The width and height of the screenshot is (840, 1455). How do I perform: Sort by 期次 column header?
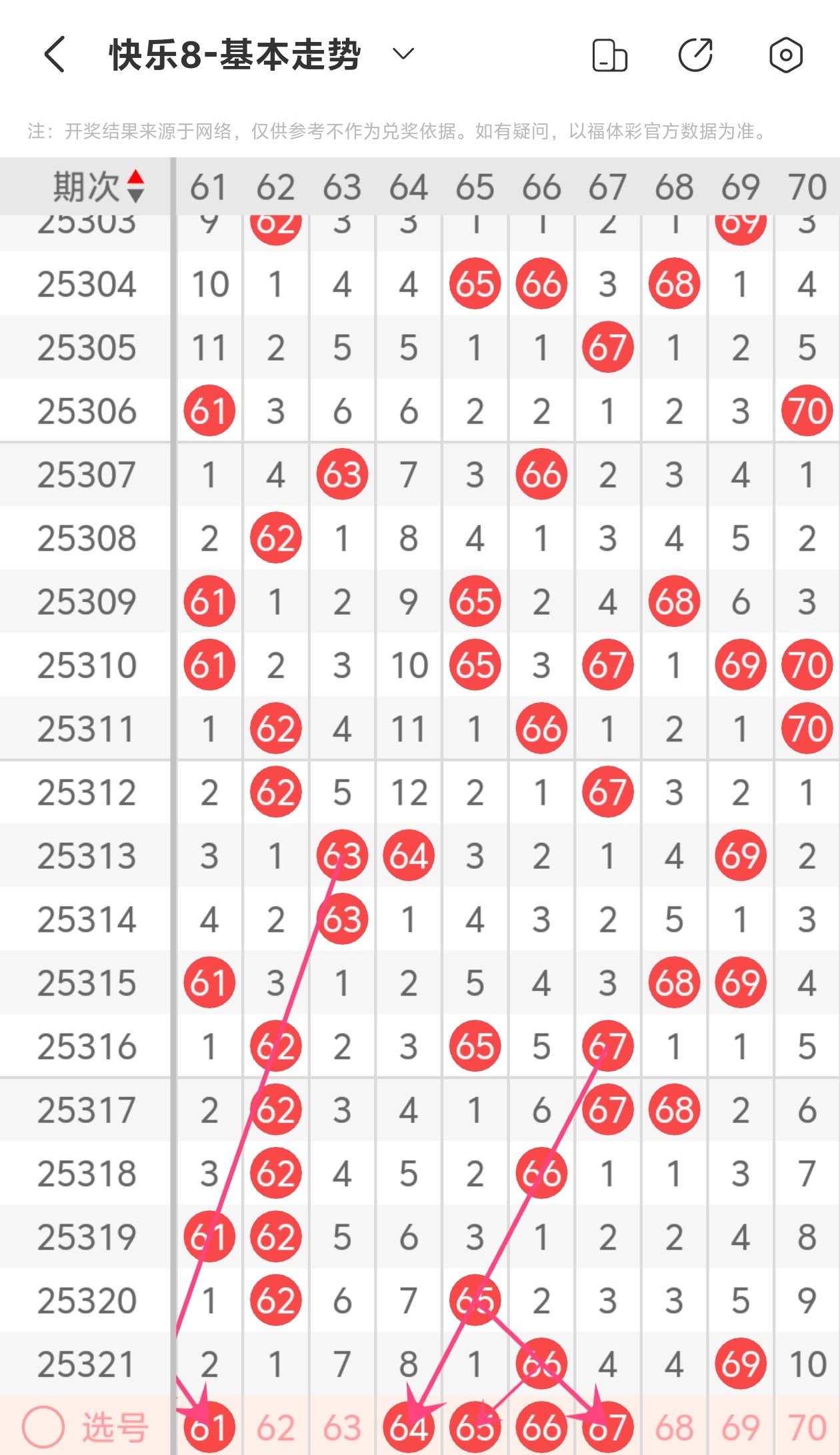point(98,187)
